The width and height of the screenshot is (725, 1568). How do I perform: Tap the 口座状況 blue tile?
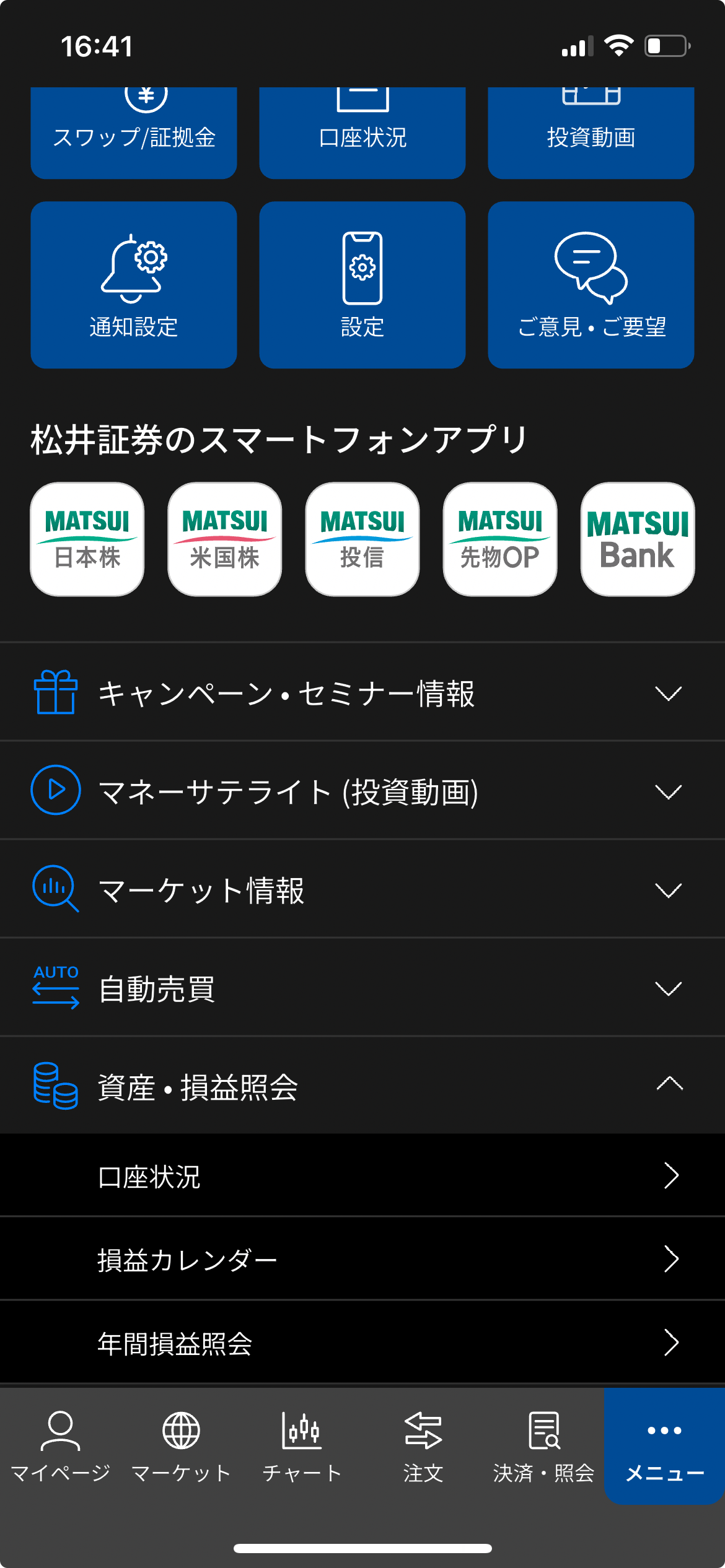[x=362, y=133]
